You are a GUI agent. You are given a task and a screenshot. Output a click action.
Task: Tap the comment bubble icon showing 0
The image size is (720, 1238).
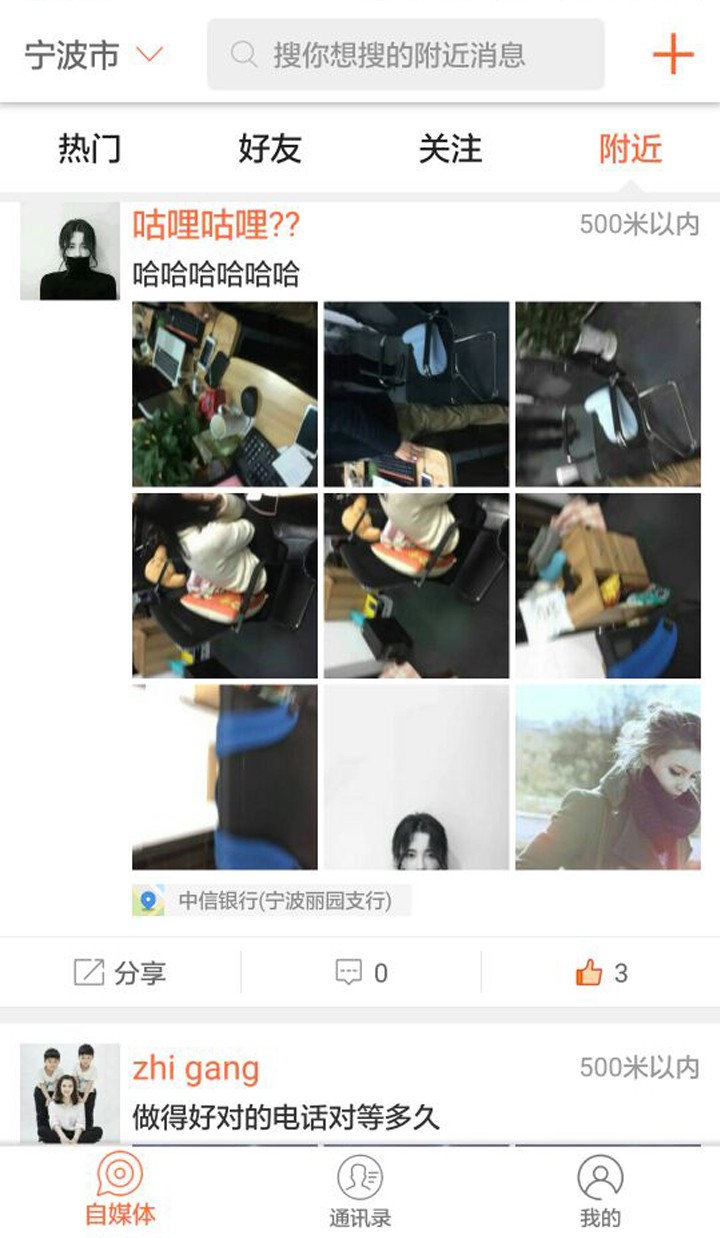(347, 969)
